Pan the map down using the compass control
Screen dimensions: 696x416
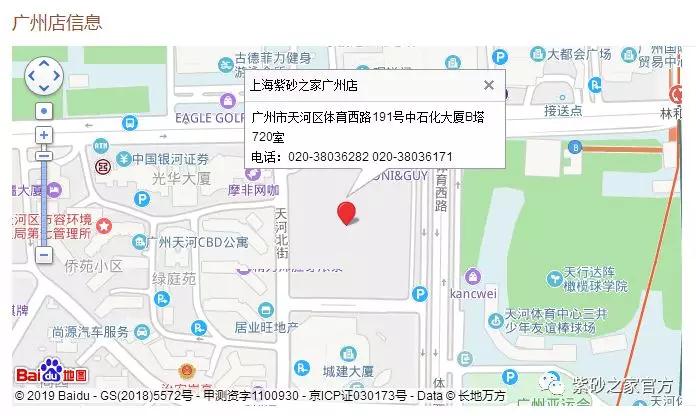click(44, 89)
